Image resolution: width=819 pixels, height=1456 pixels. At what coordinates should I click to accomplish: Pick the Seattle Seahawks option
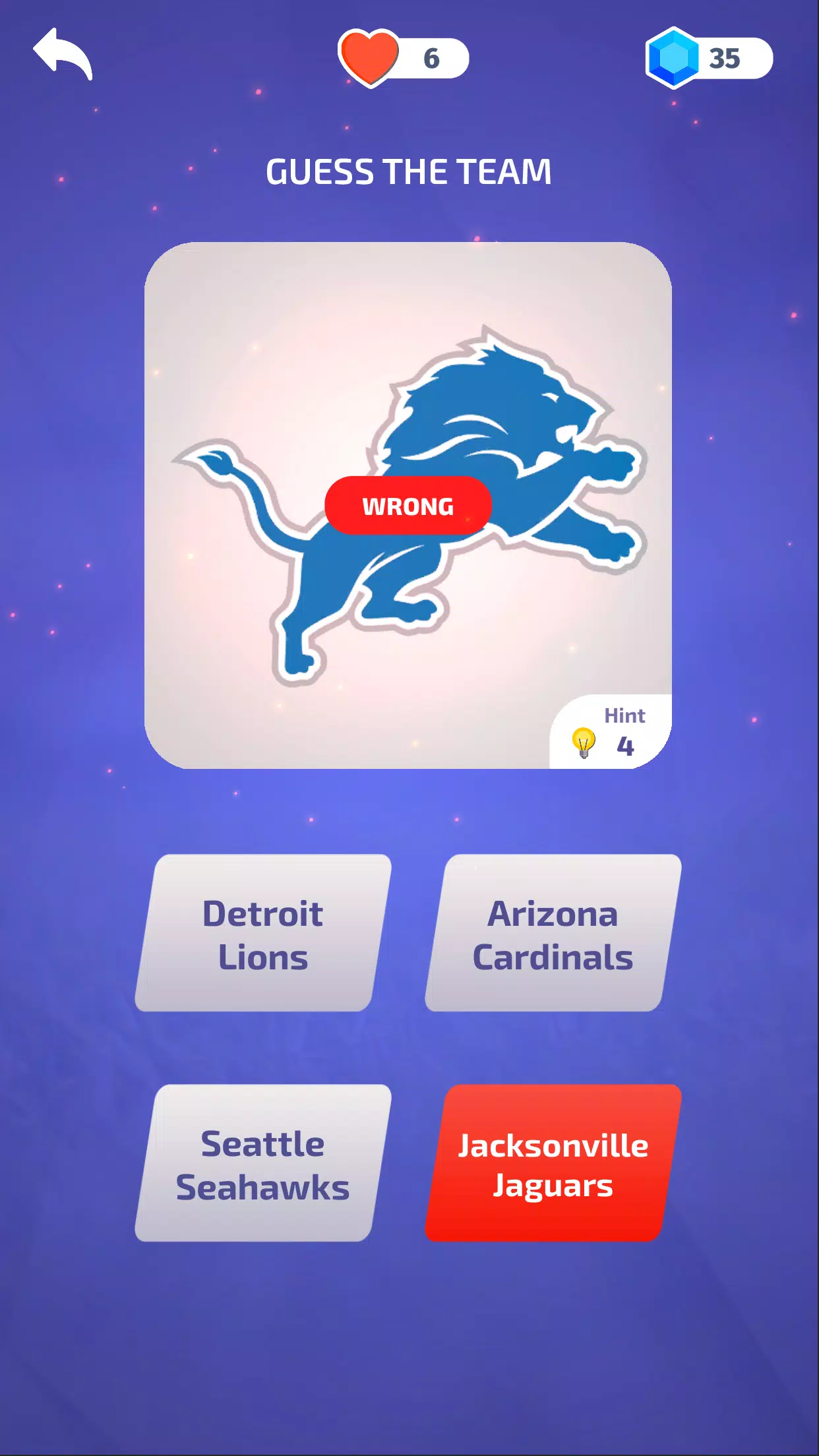[x=263, y=1164]
